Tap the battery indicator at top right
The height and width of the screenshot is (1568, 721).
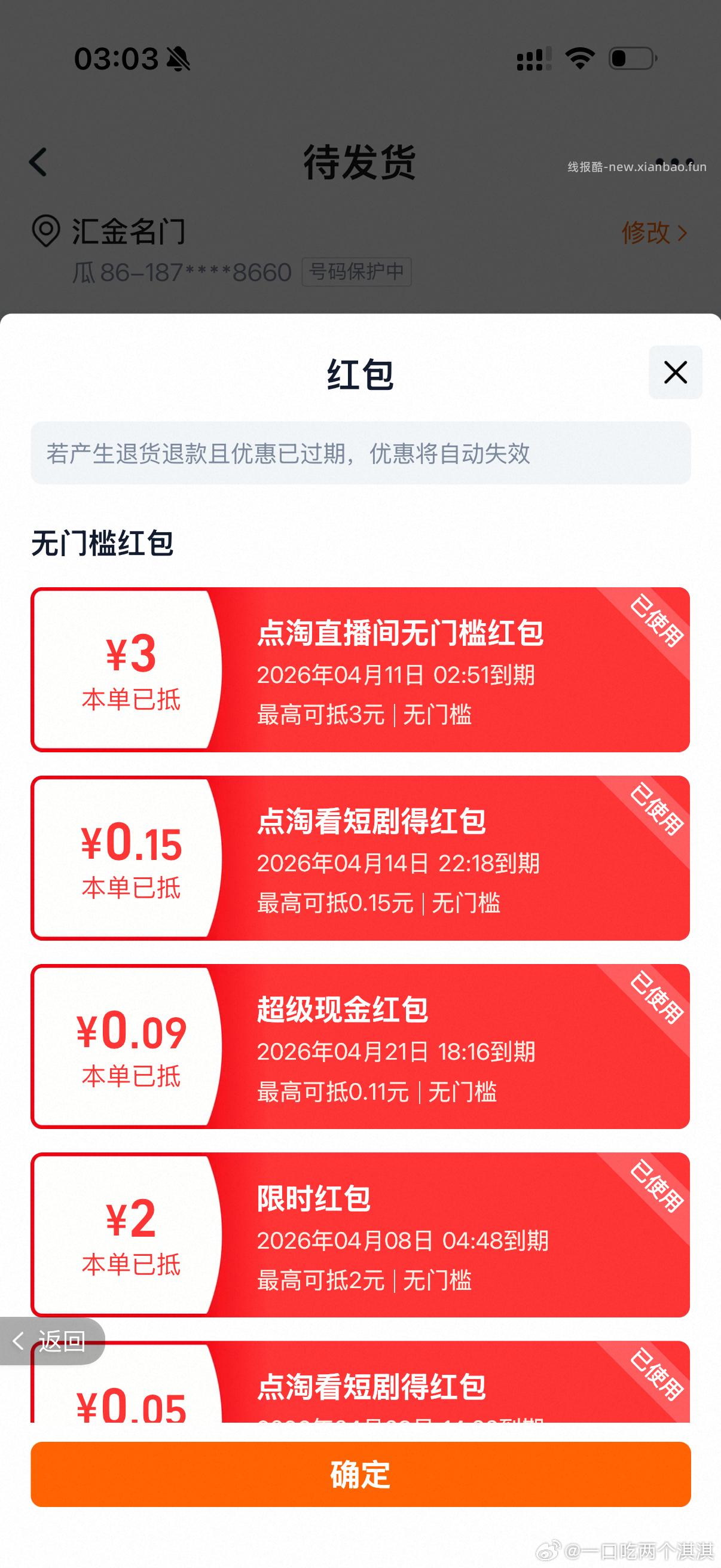pos(633,59)
